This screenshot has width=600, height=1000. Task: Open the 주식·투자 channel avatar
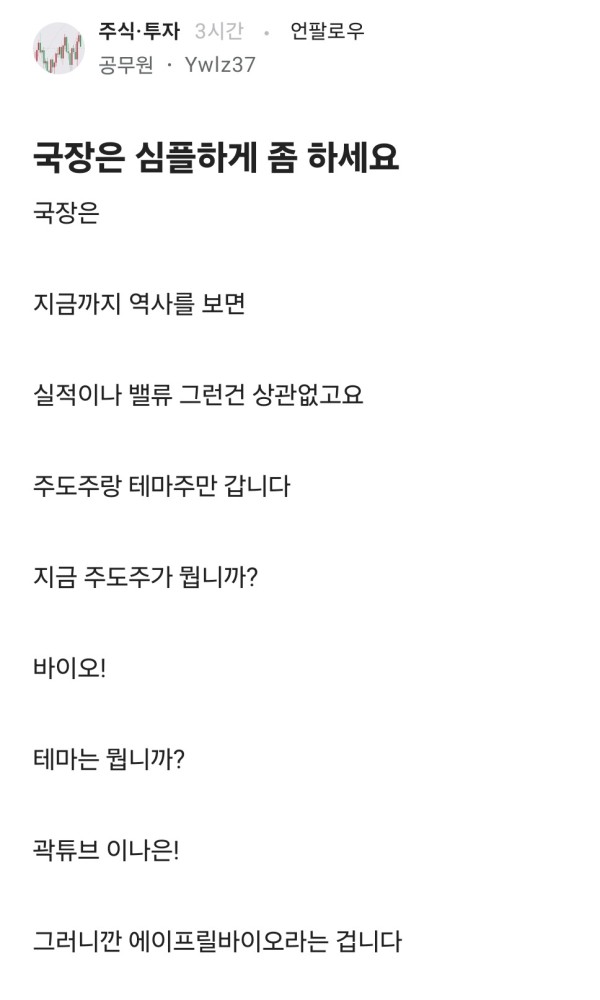(59, 48)
